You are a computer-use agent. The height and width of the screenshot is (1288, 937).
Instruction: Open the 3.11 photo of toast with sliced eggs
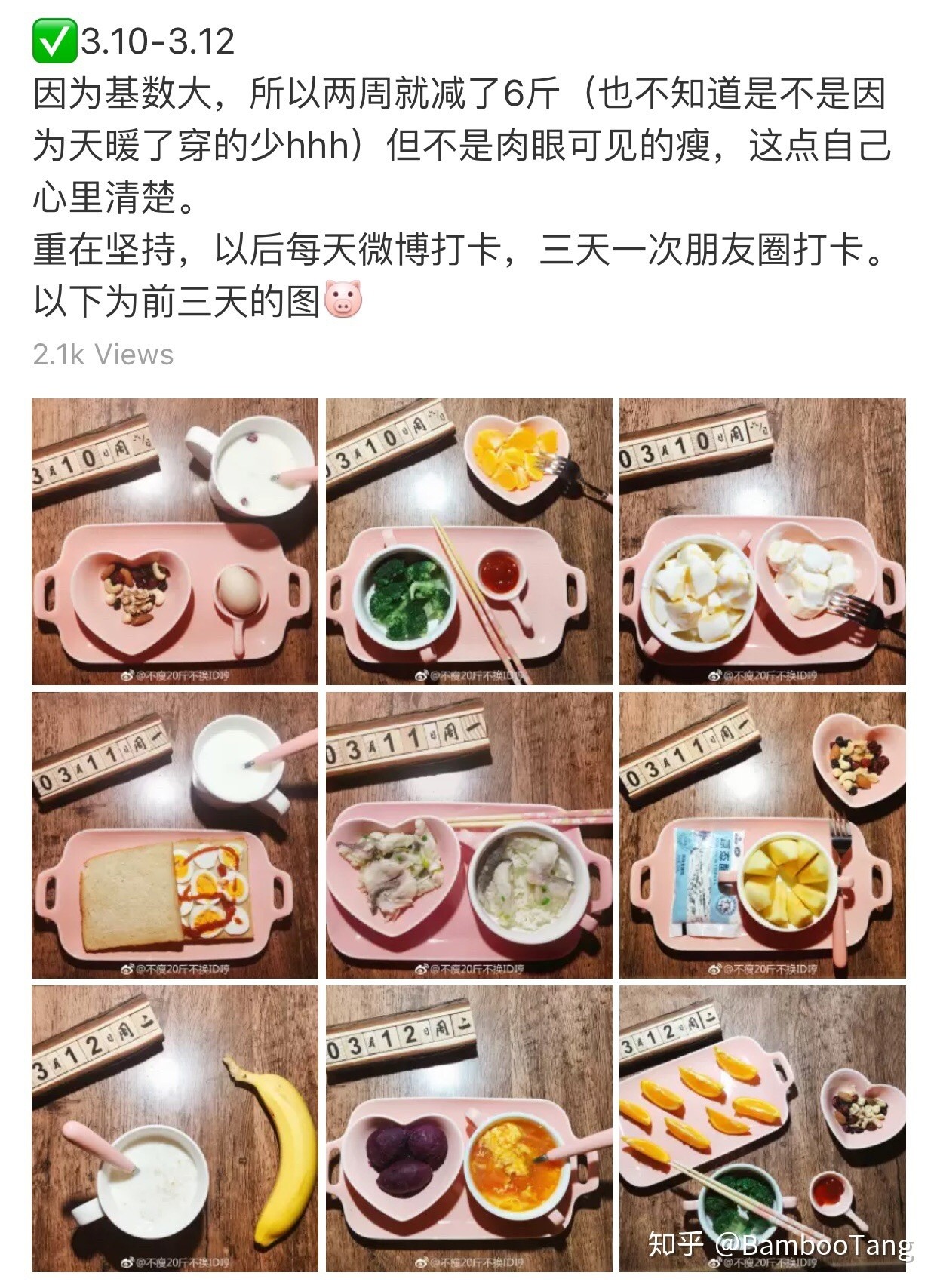(x=174, y=835)
